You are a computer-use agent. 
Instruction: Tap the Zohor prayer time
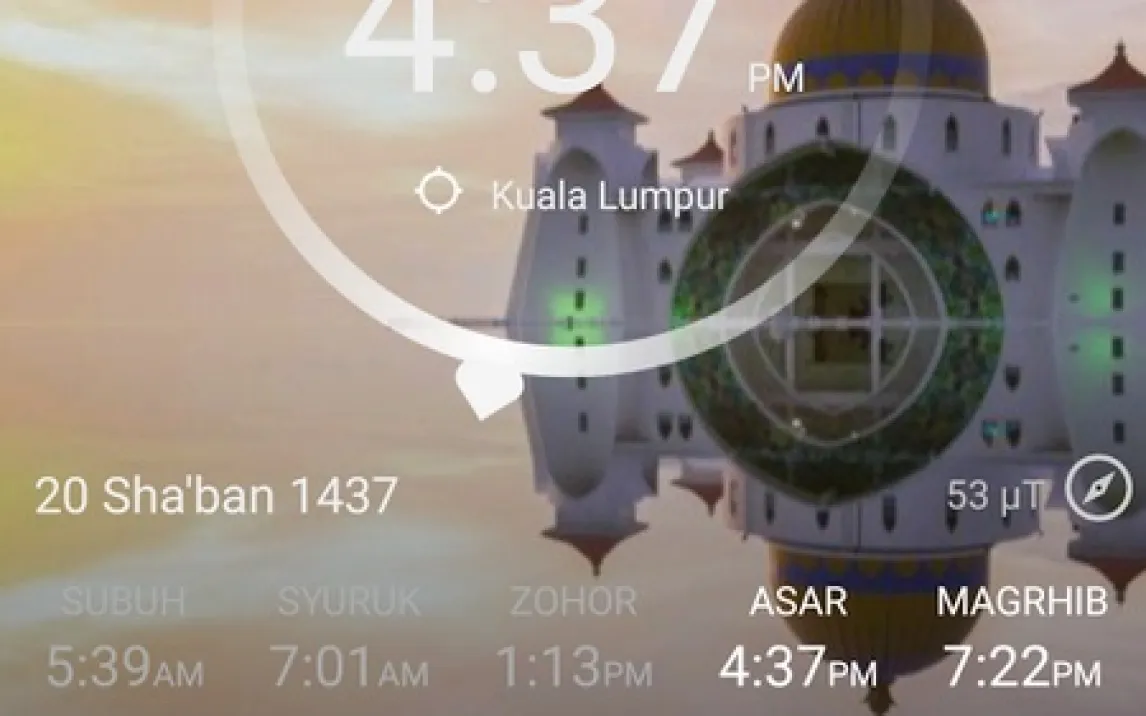(574, 638)
